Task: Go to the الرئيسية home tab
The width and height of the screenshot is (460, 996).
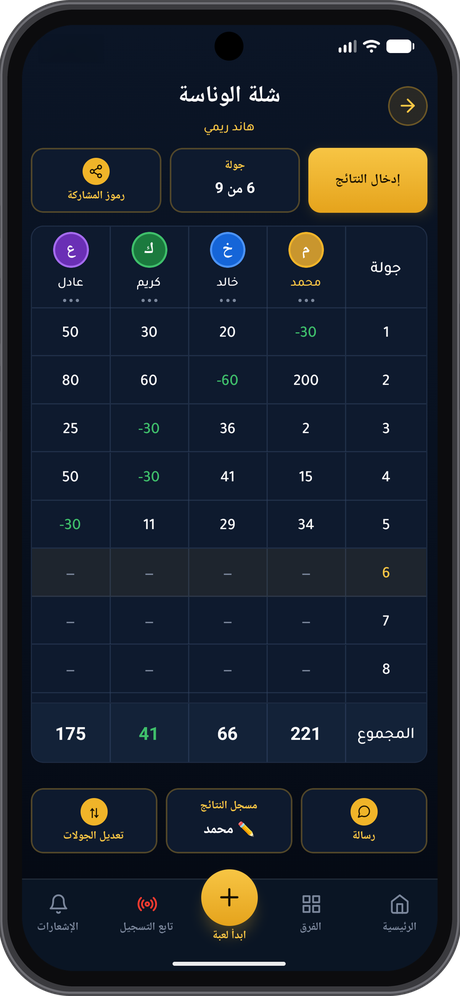Action: (399, 913)
